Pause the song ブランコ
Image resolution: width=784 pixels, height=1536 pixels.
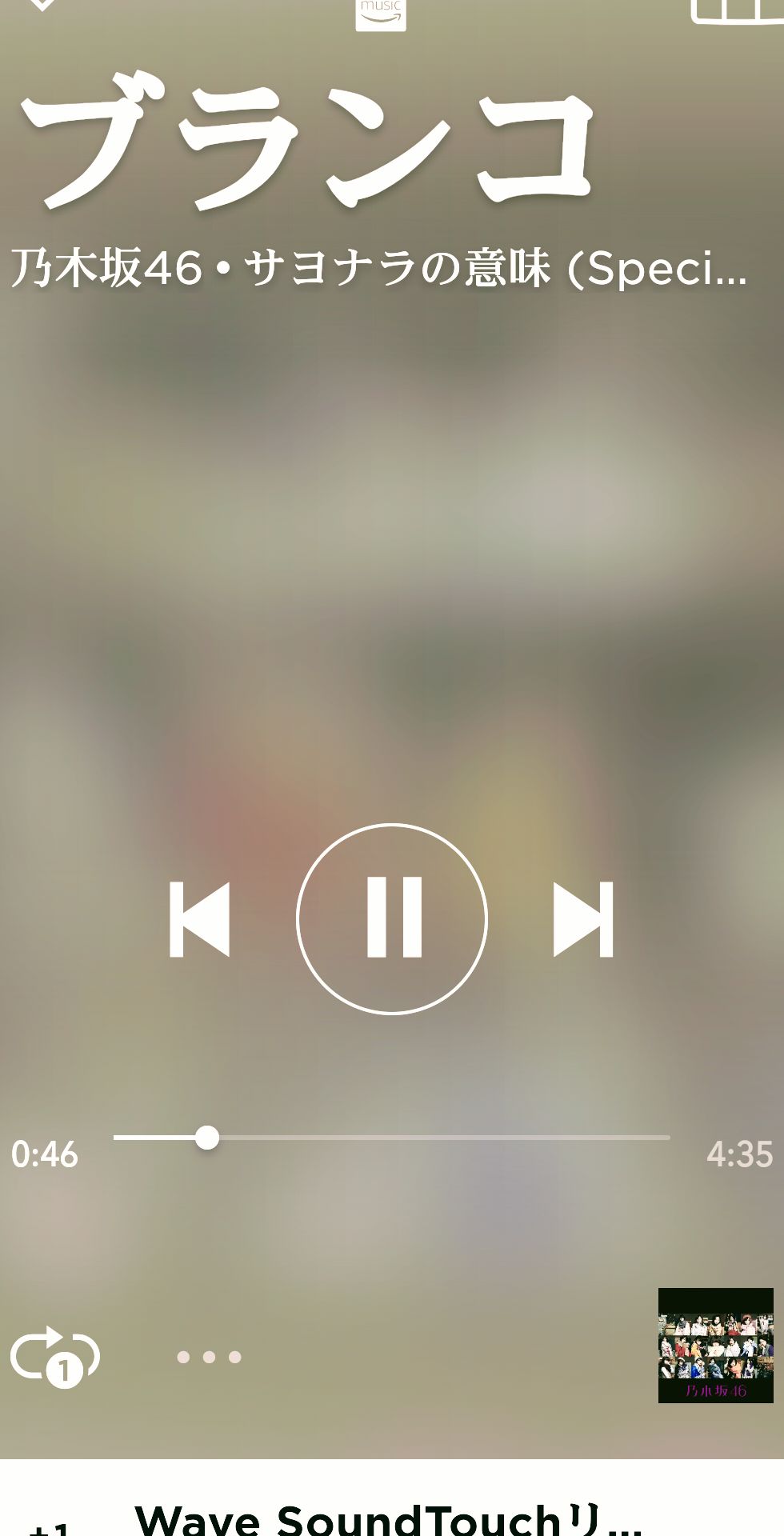coord(391,918)
